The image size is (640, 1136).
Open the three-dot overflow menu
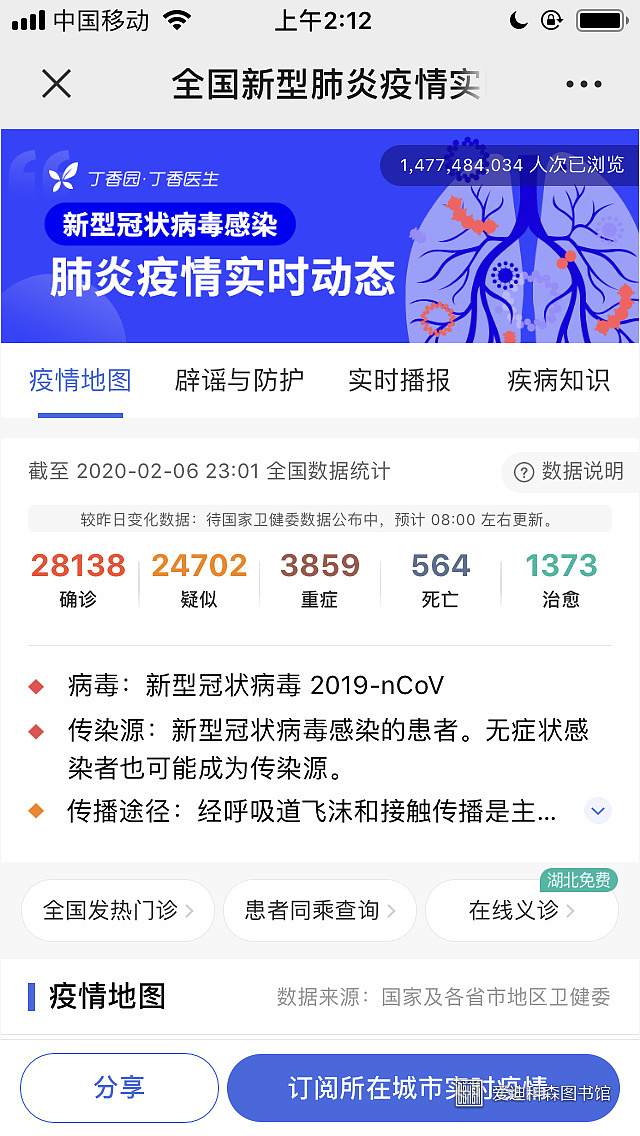pos(583,84)
